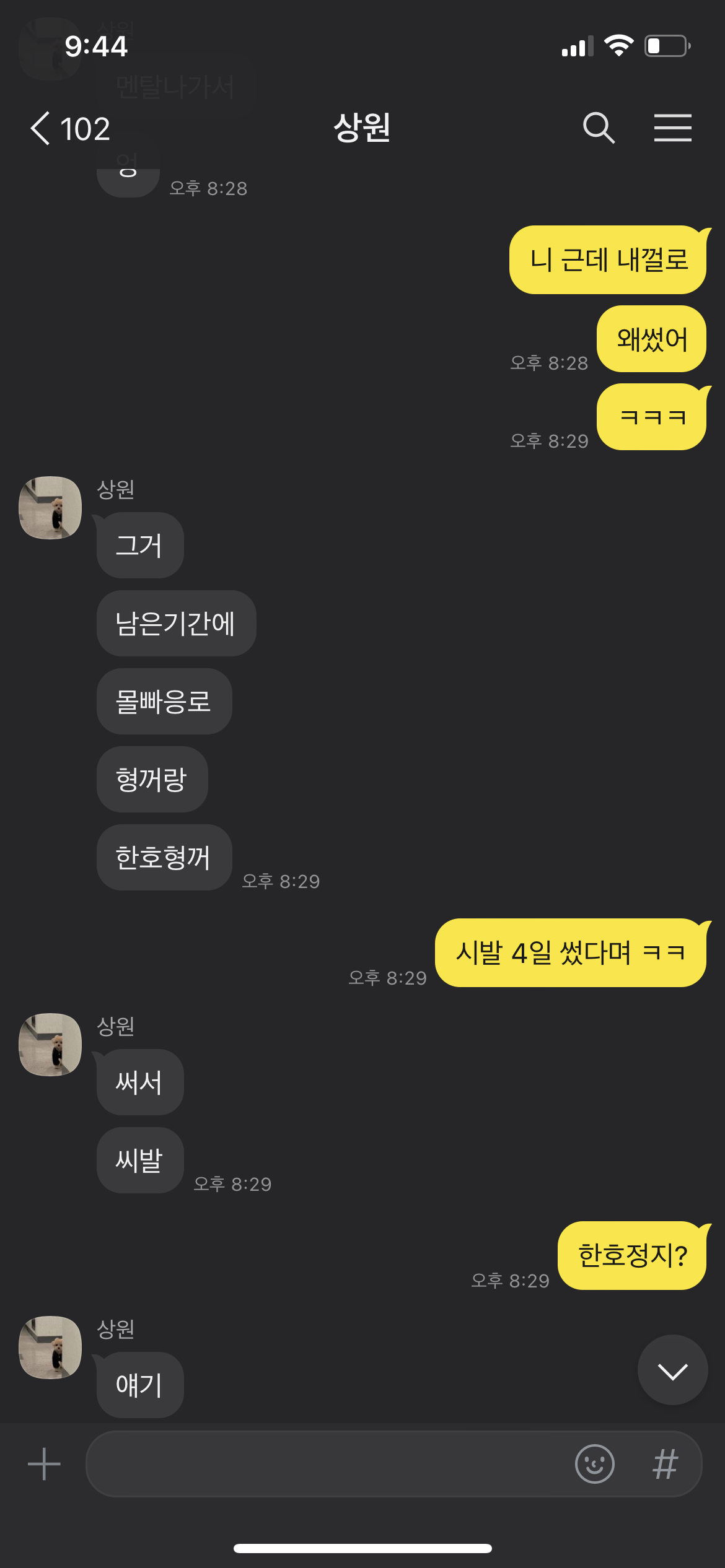Search within this chat
725x1568 pixels.
599,128
